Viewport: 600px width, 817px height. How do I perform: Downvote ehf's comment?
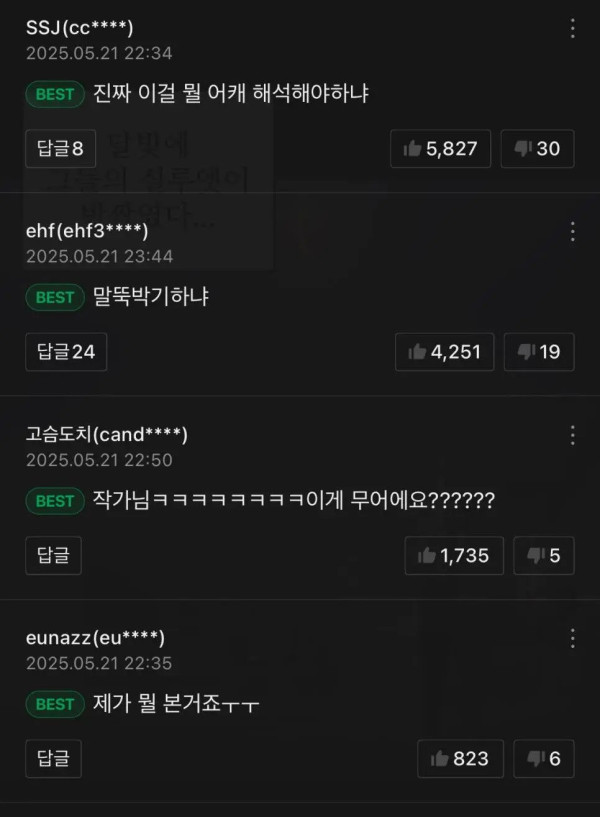click(539, 352)
